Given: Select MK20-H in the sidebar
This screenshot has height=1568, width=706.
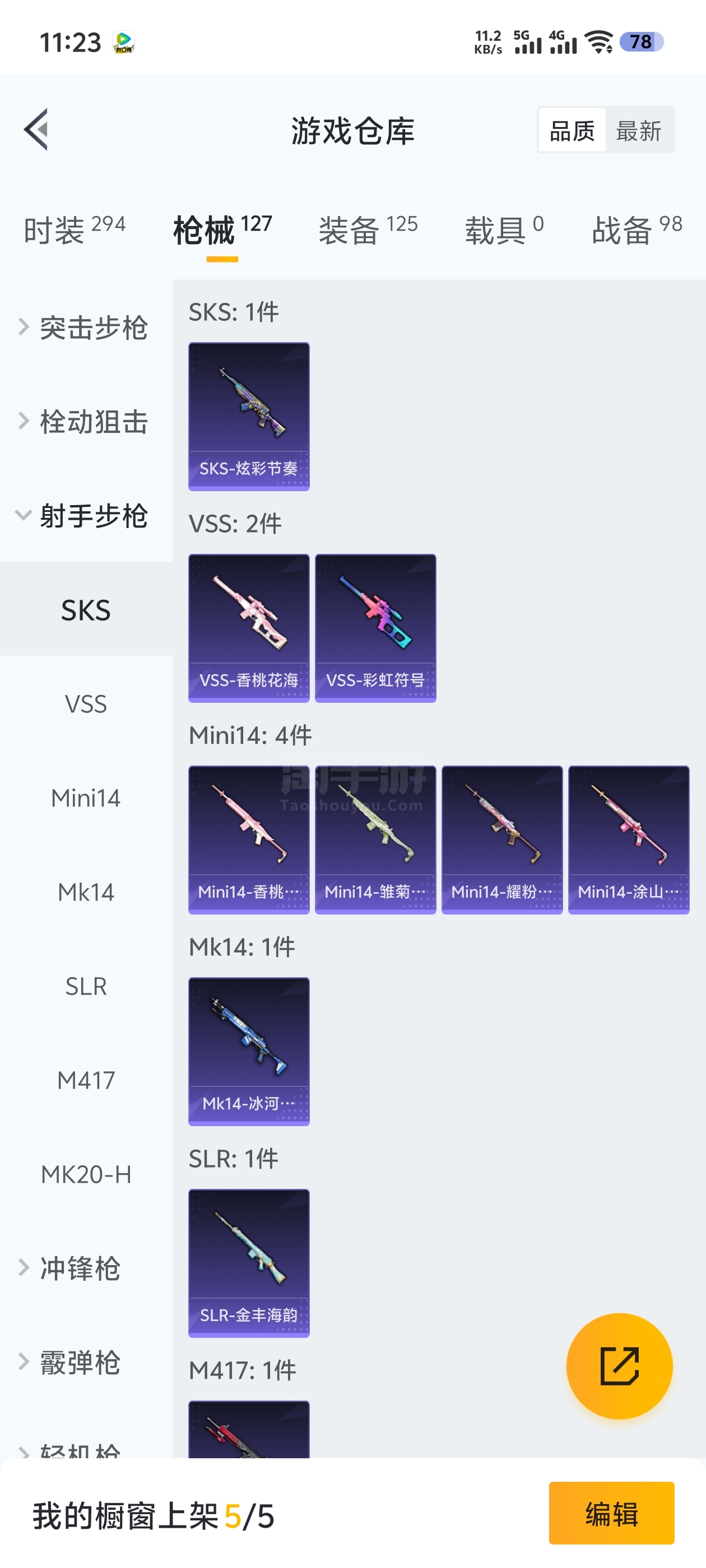Looking at the screenshot, I should (x=86, y=1174).
